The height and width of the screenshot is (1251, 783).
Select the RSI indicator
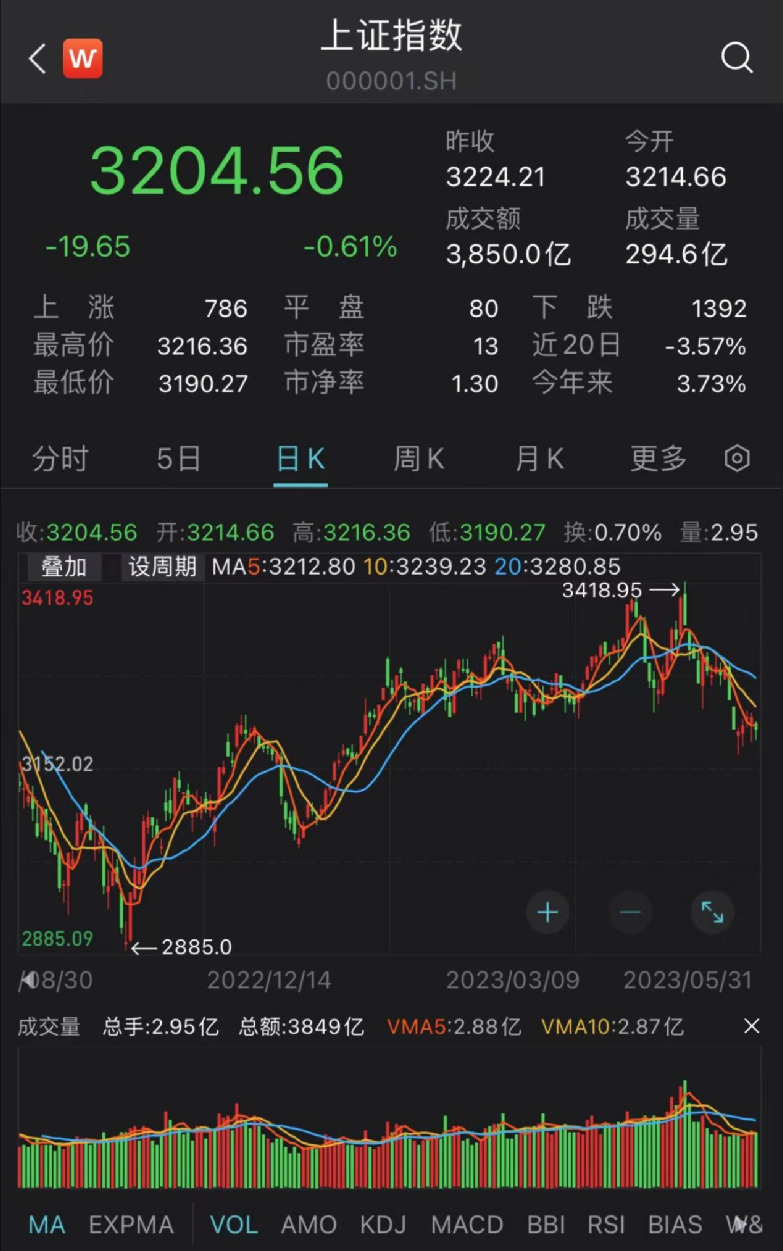pyautogui.click(x=606, y=1224)
